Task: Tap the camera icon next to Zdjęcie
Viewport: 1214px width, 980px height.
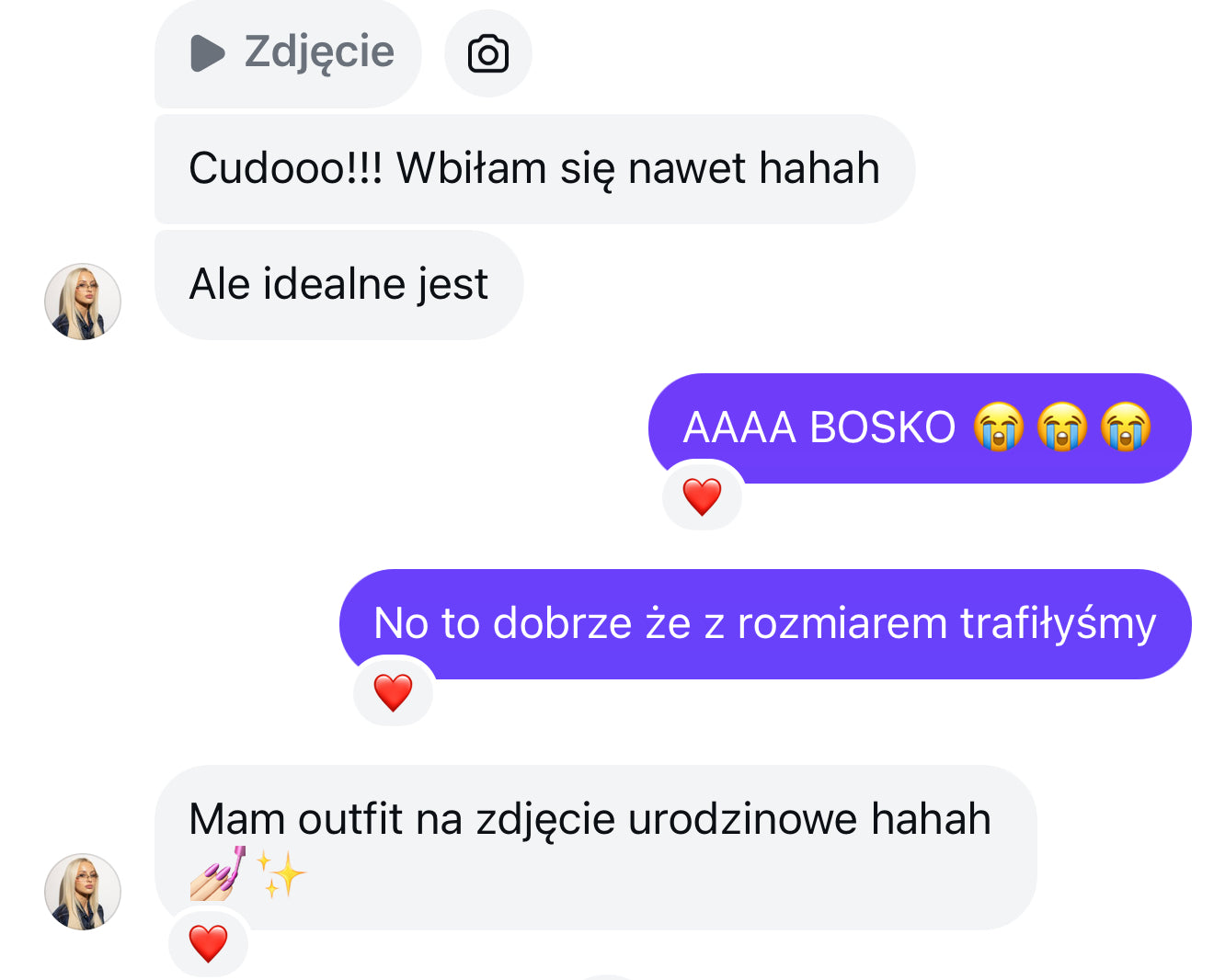Action: click(x=487, y=54)
